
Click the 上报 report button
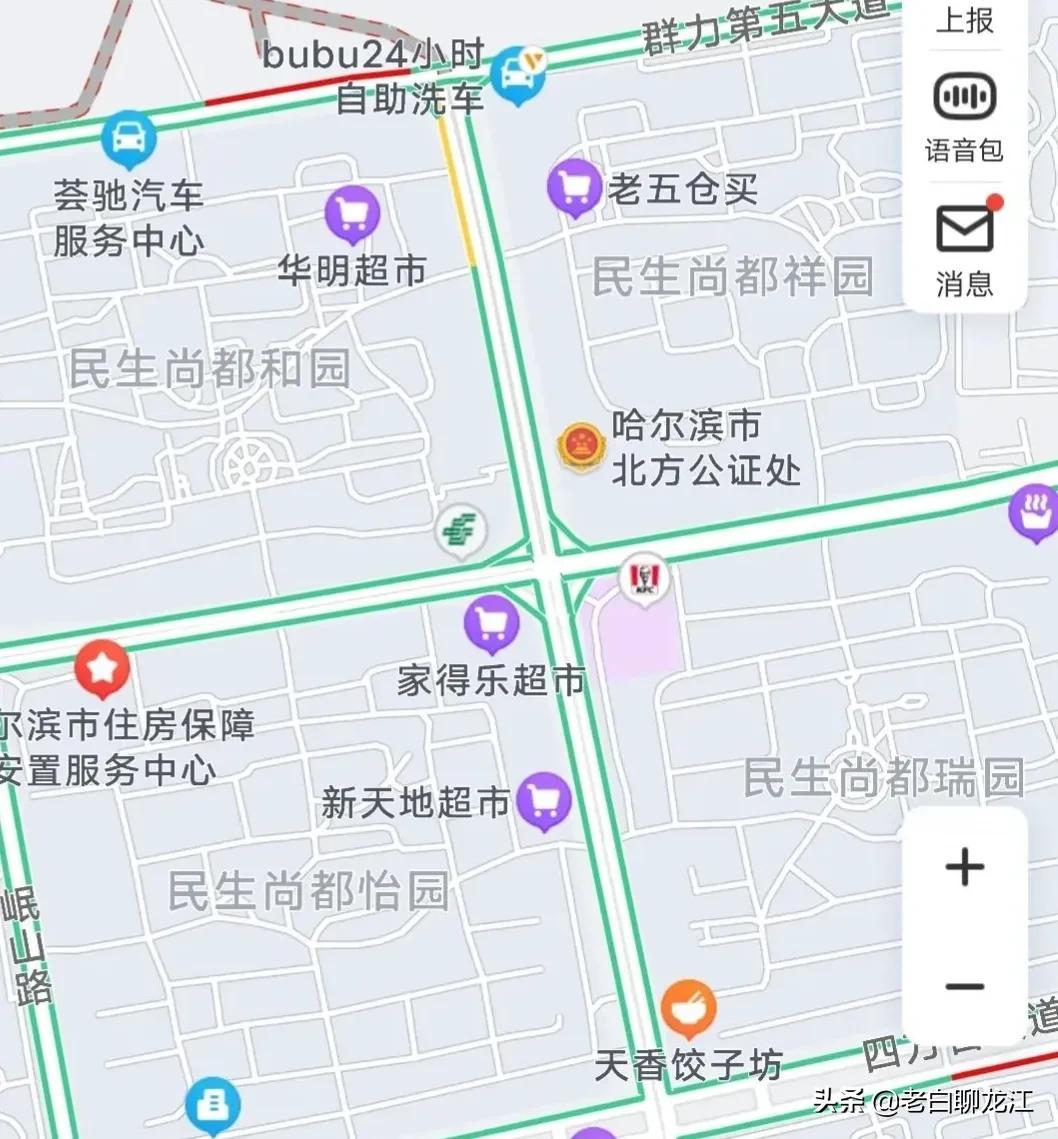coord(963,22)
